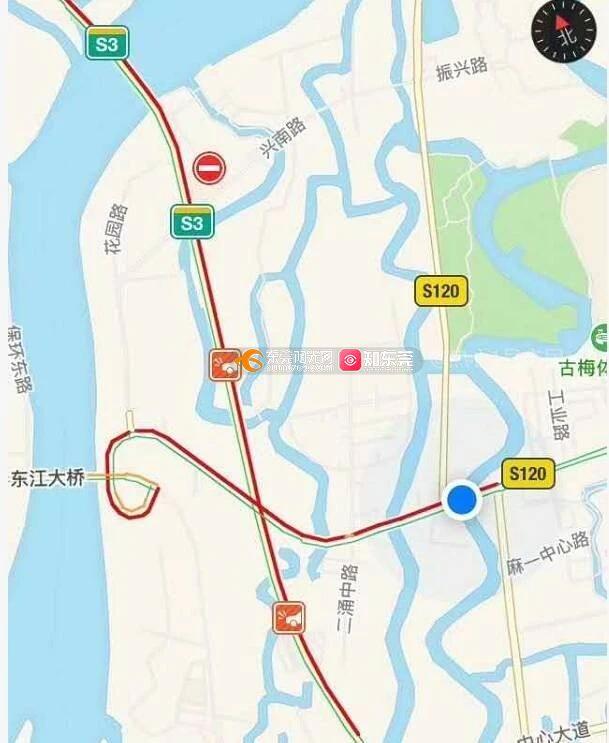The image size is (609, 743).
Task: Open the traffic incident marker near 二涌中路
Action: point(289,618)
